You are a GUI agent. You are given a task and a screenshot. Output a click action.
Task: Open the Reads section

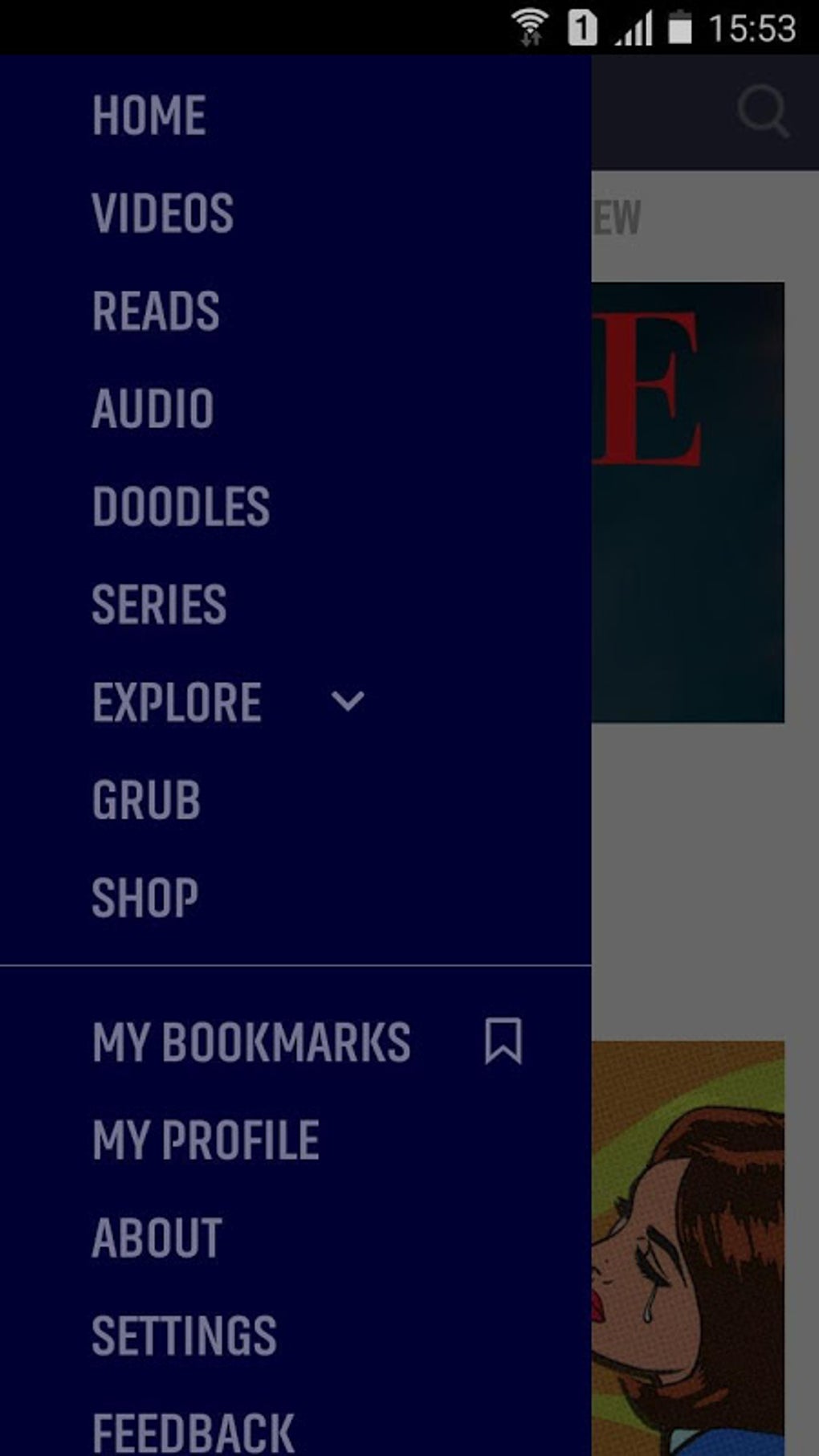coord(156,311)
